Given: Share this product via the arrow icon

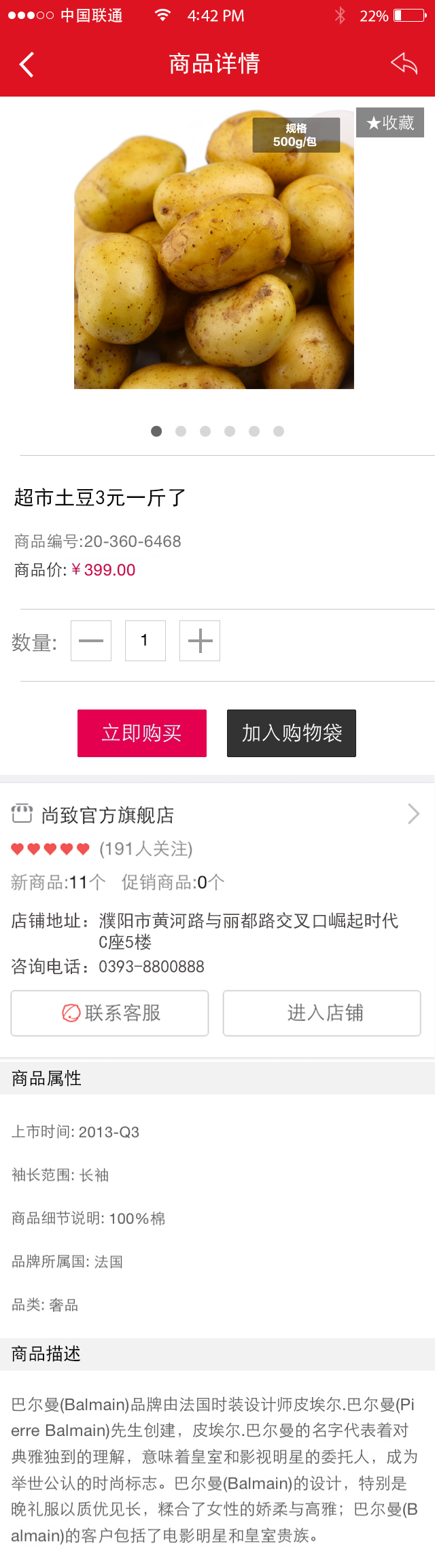Looking at the screenshot, I should pyautogui.click(x=404, y=64).
